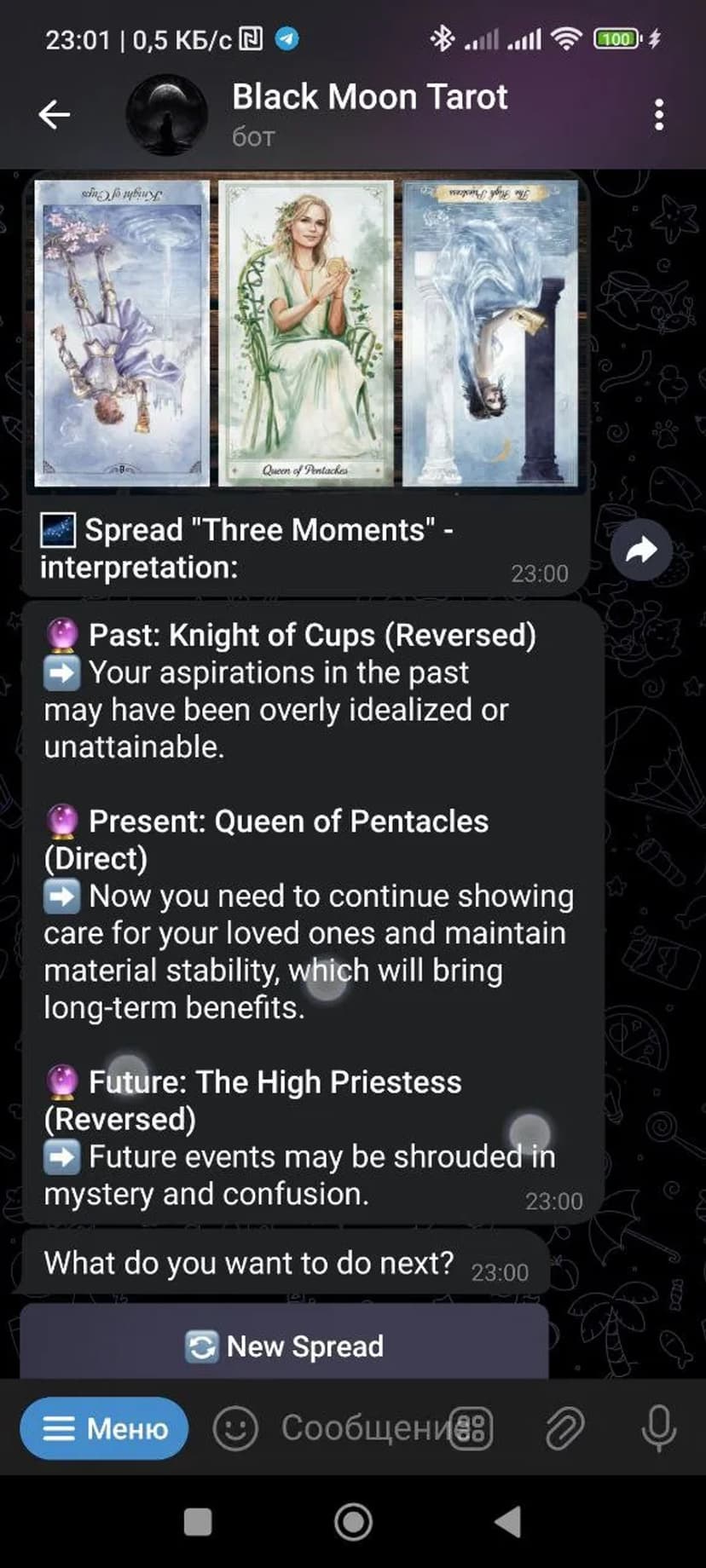
Task: Tap the New Spread button
Action: point(285,1346)
